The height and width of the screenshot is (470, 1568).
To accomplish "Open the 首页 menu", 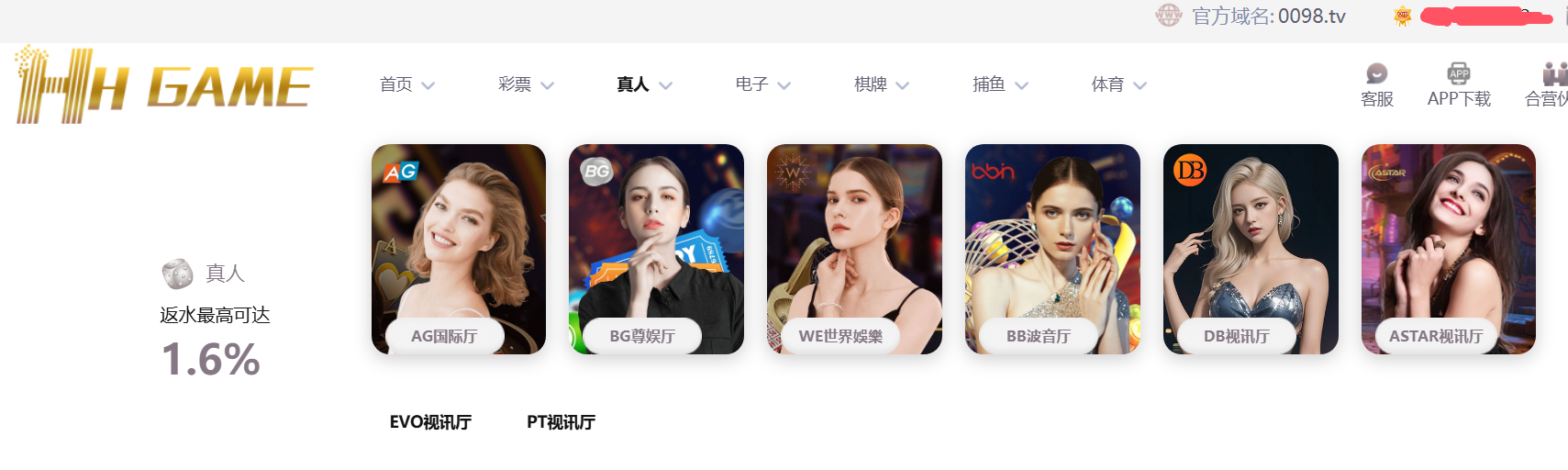I will [406, 84].
